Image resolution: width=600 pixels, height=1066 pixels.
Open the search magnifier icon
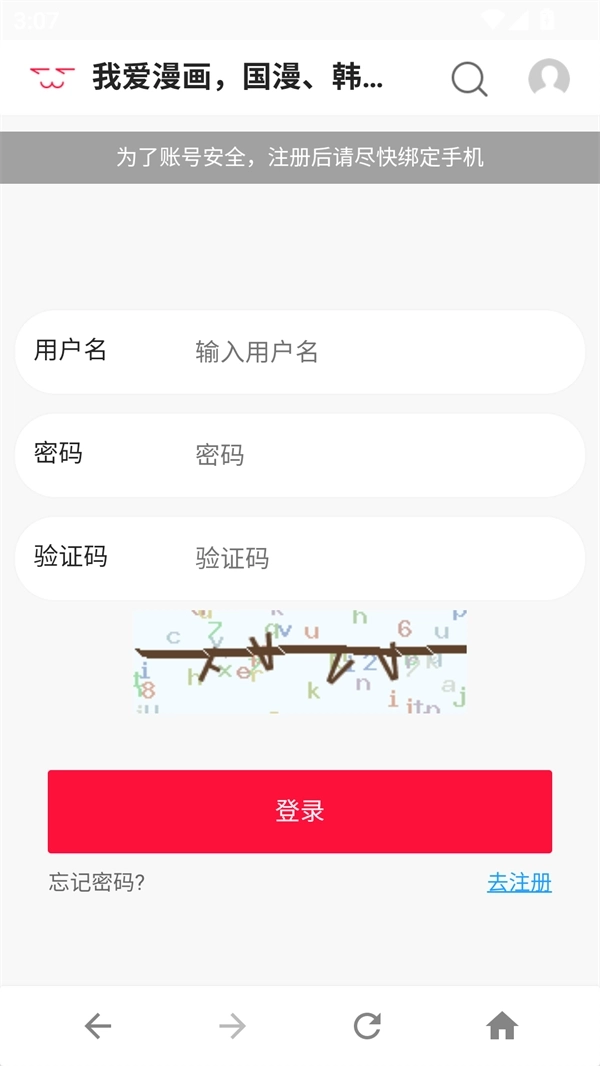click(x=469, y=78)
